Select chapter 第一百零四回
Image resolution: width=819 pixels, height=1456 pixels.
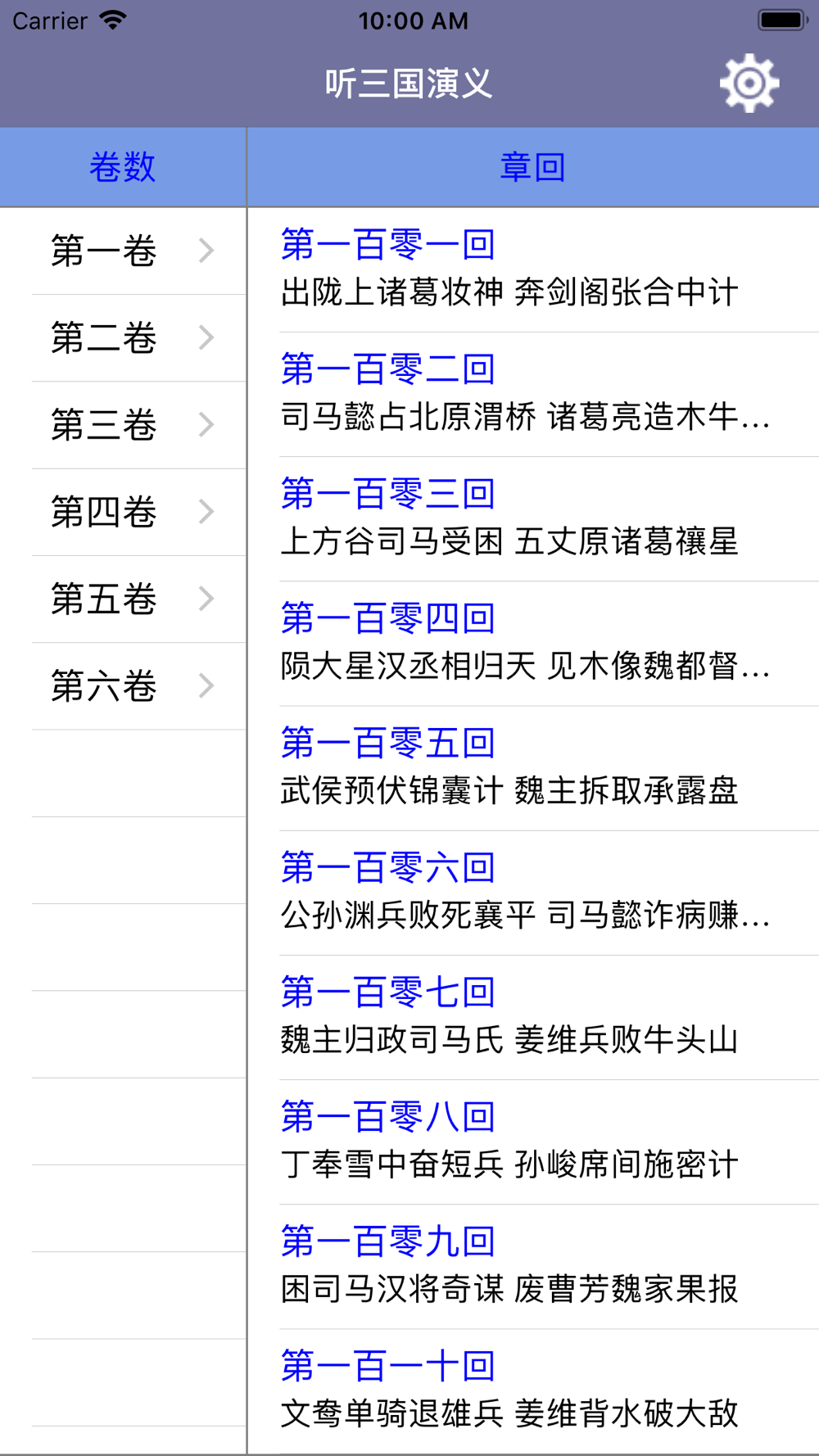(533, 644)
